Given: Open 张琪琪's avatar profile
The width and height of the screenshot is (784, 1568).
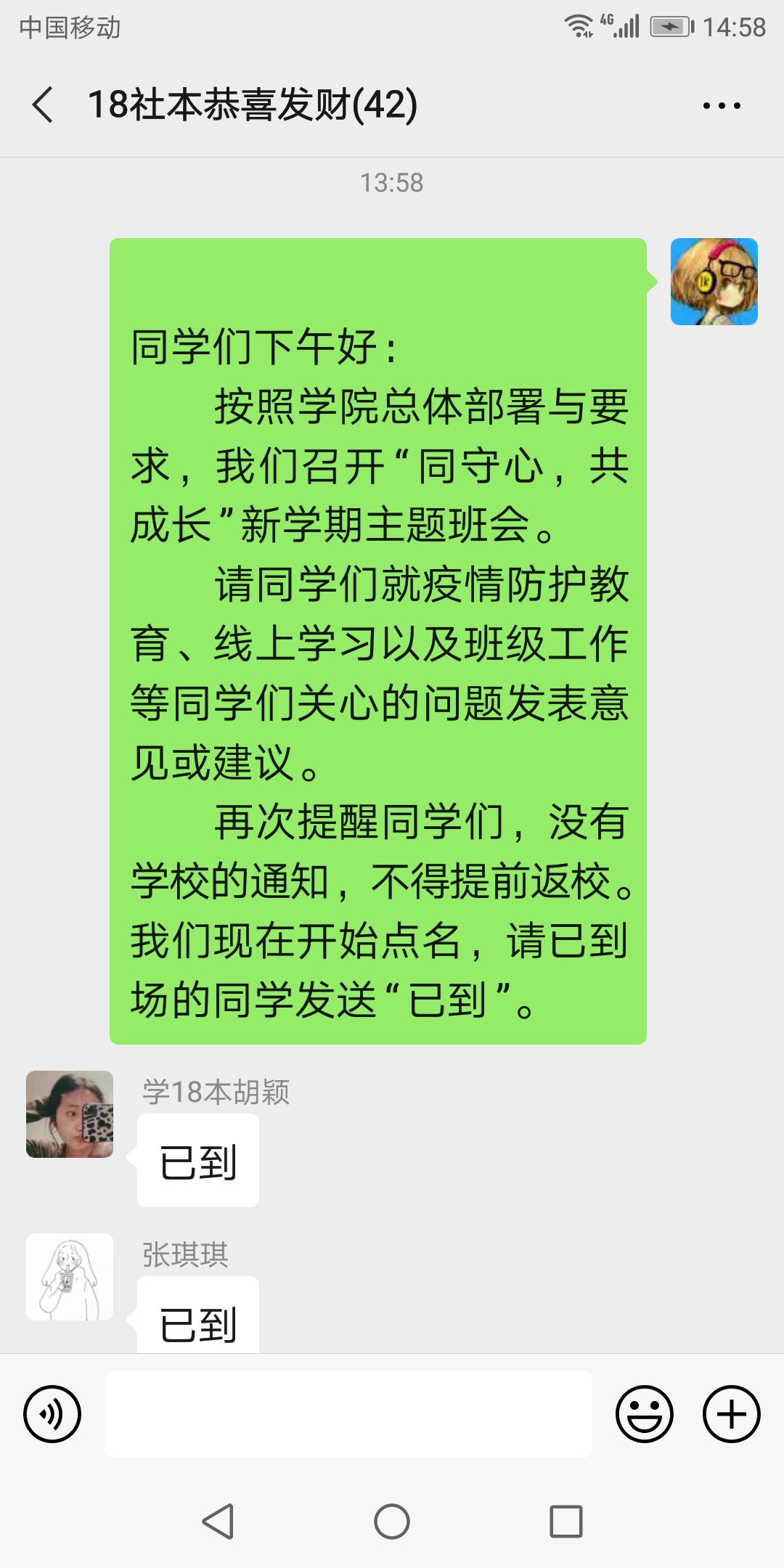Looking at the screenshot, I should click(70, 1277).
